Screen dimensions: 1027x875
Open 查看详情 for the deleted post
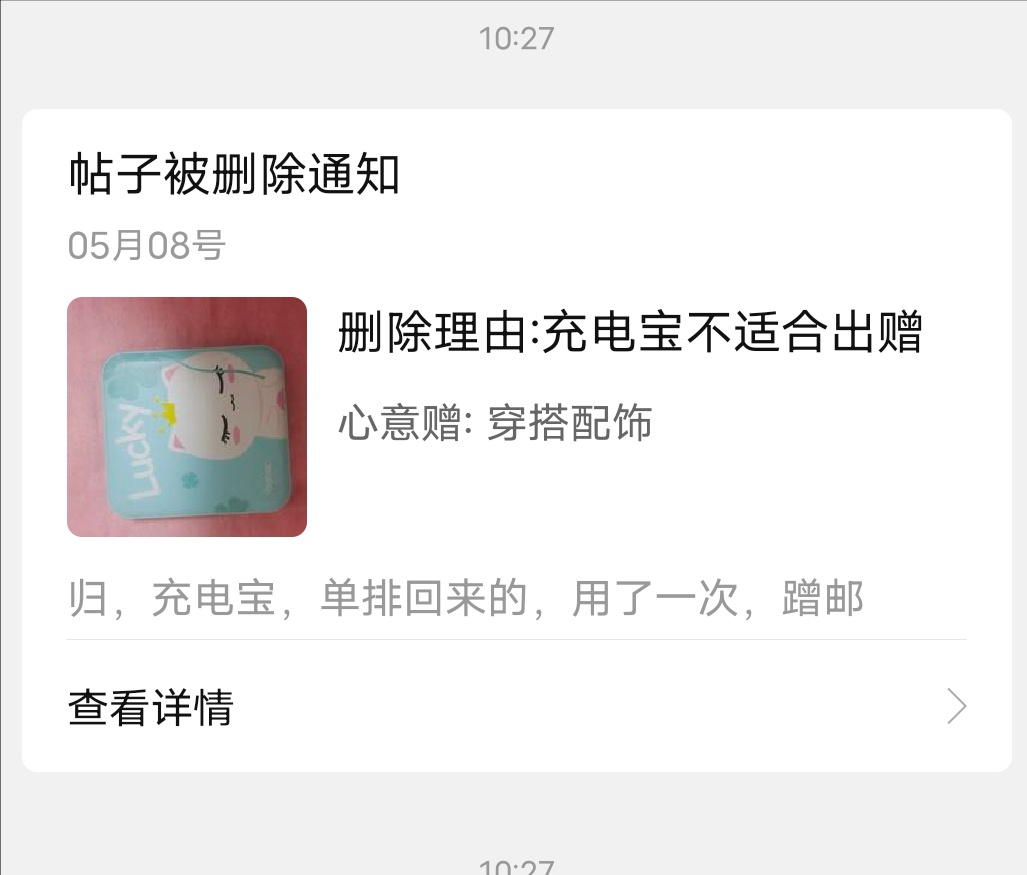coord(515,707)
